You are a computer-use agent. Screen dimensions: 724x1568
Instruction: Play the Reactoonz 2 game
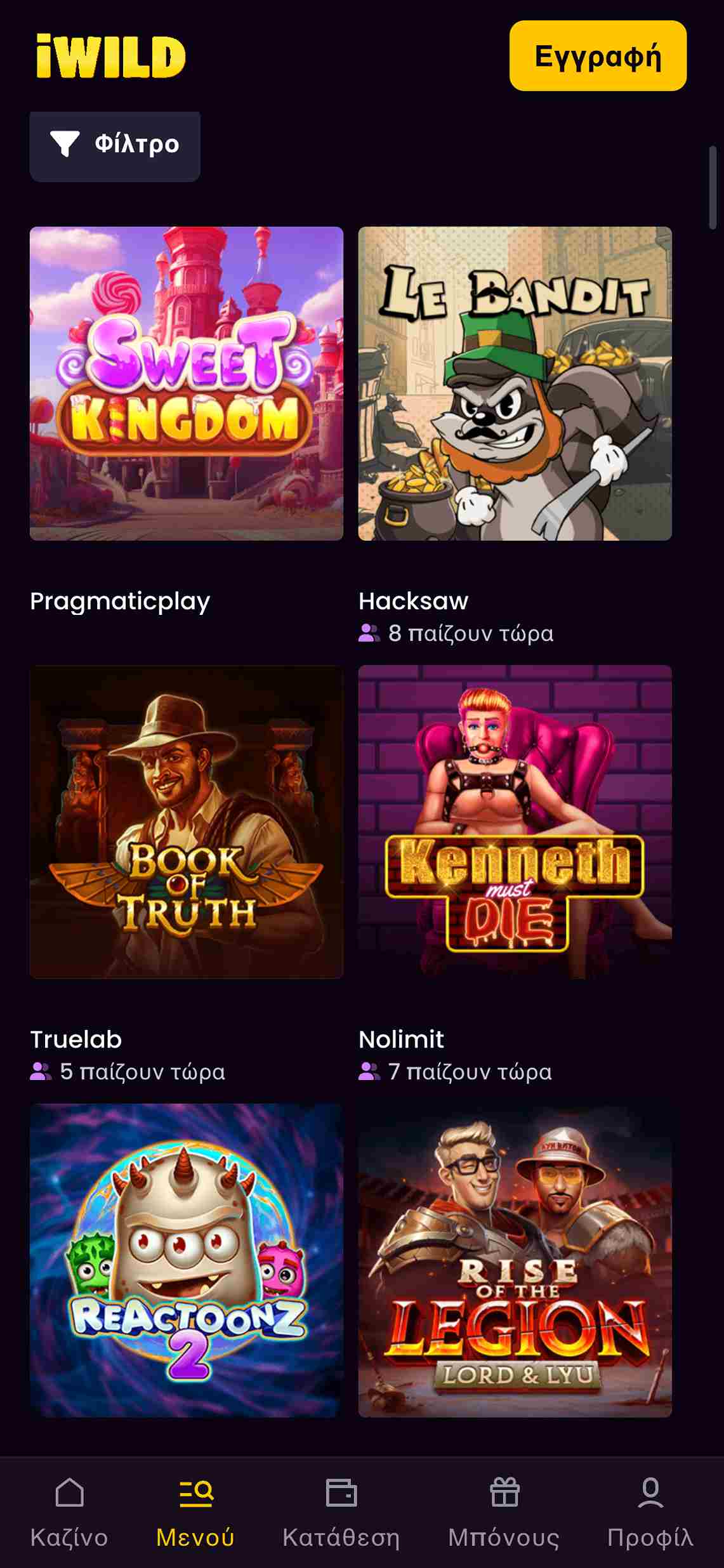[x=186, y=1259]
